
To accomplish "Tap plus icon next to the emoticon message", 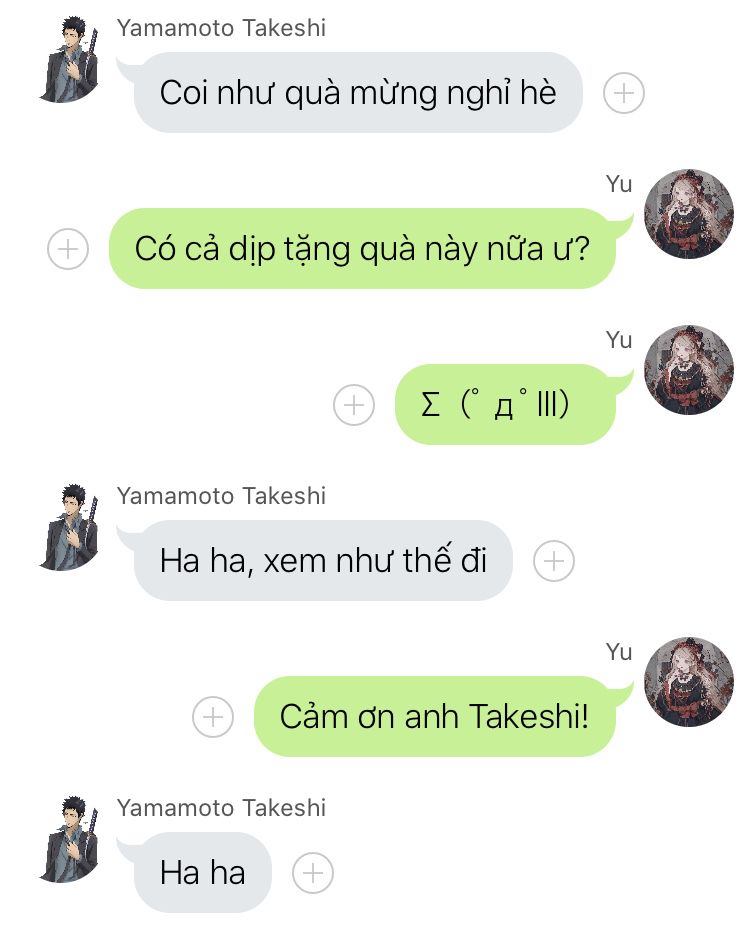I will point(353,405).
